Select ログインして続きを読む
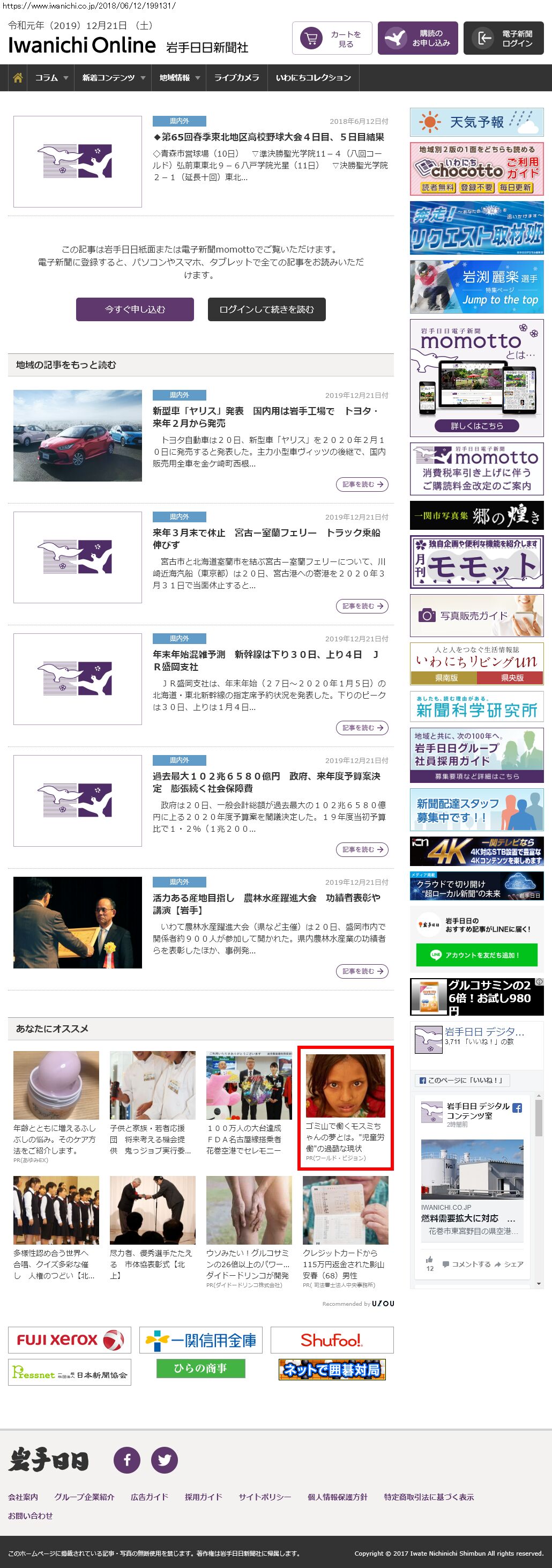Screen dimensions: 552x1568 266,309
